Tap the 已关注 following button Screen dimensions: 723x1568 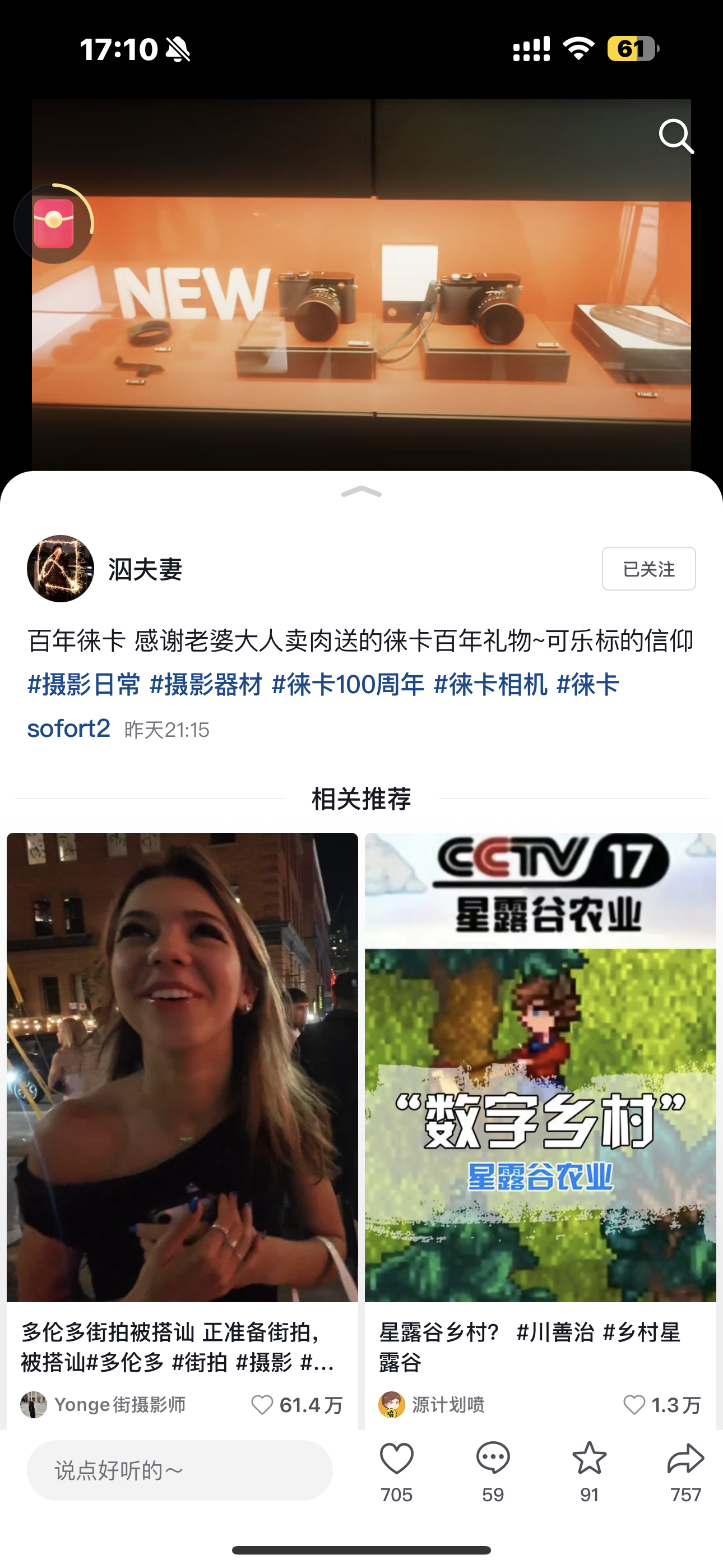coord(649,569)
